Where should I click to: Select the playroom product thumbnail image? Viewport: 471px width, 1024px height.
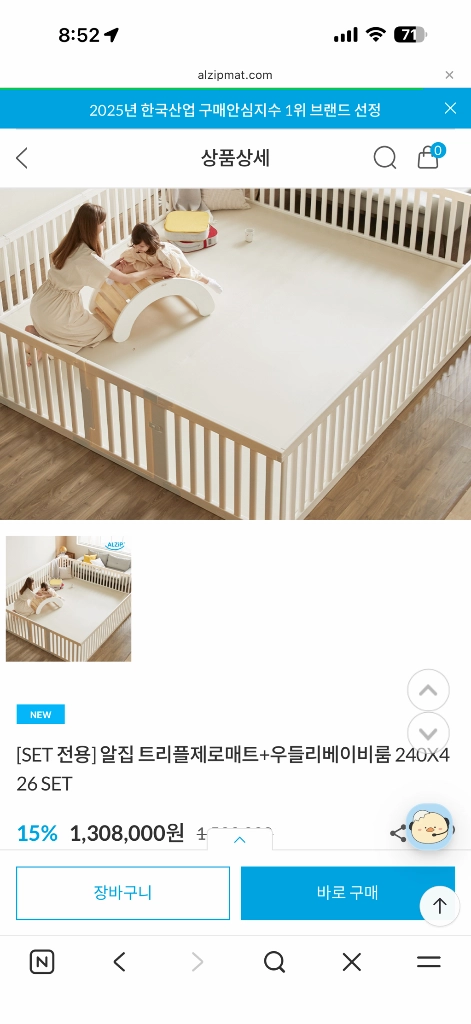point(69,599)
